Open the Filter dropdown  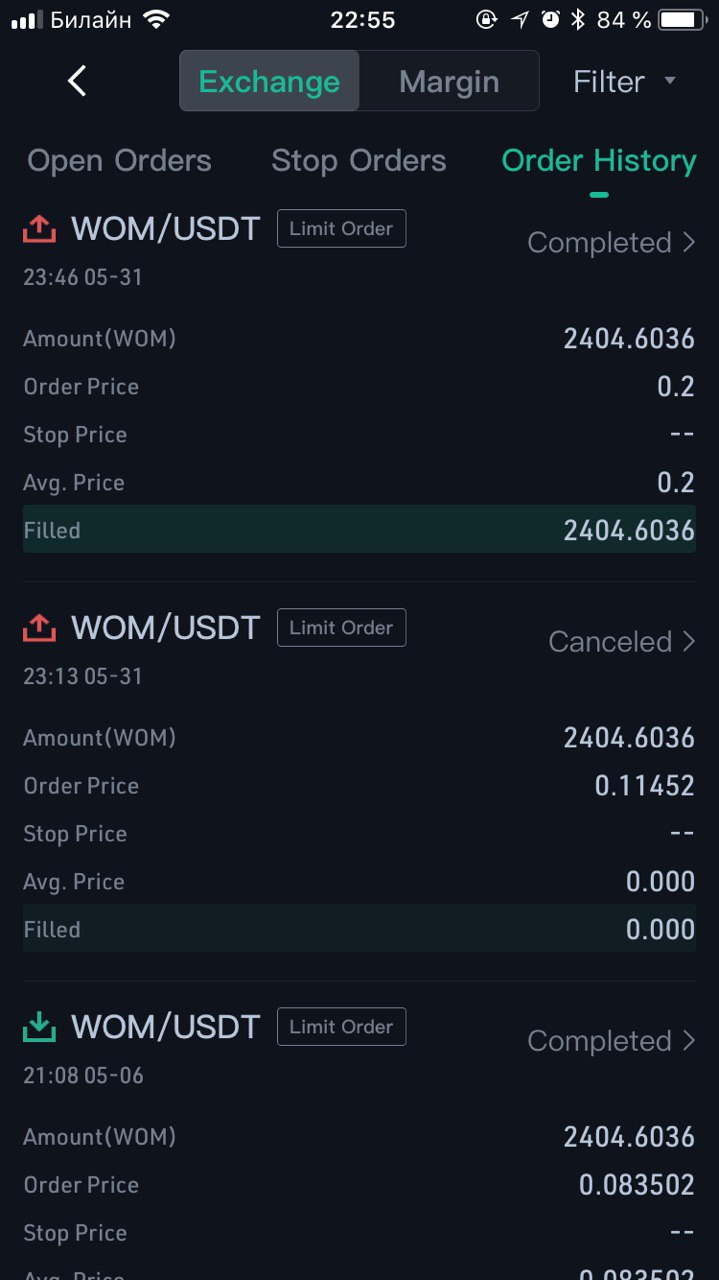625,81
